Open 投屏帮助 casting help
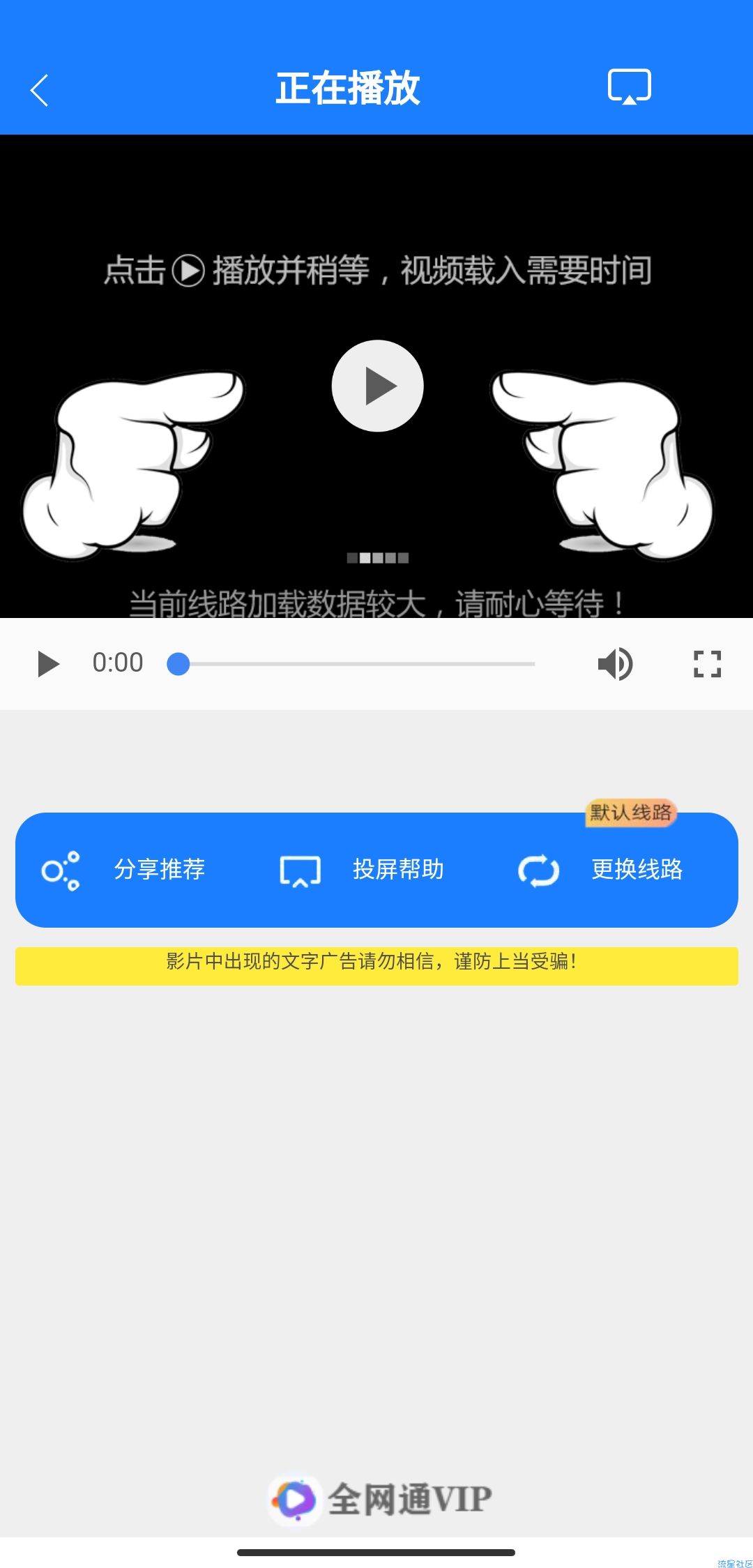The height and width of the screenshot is (1568, 753). (x=363, y=870)
